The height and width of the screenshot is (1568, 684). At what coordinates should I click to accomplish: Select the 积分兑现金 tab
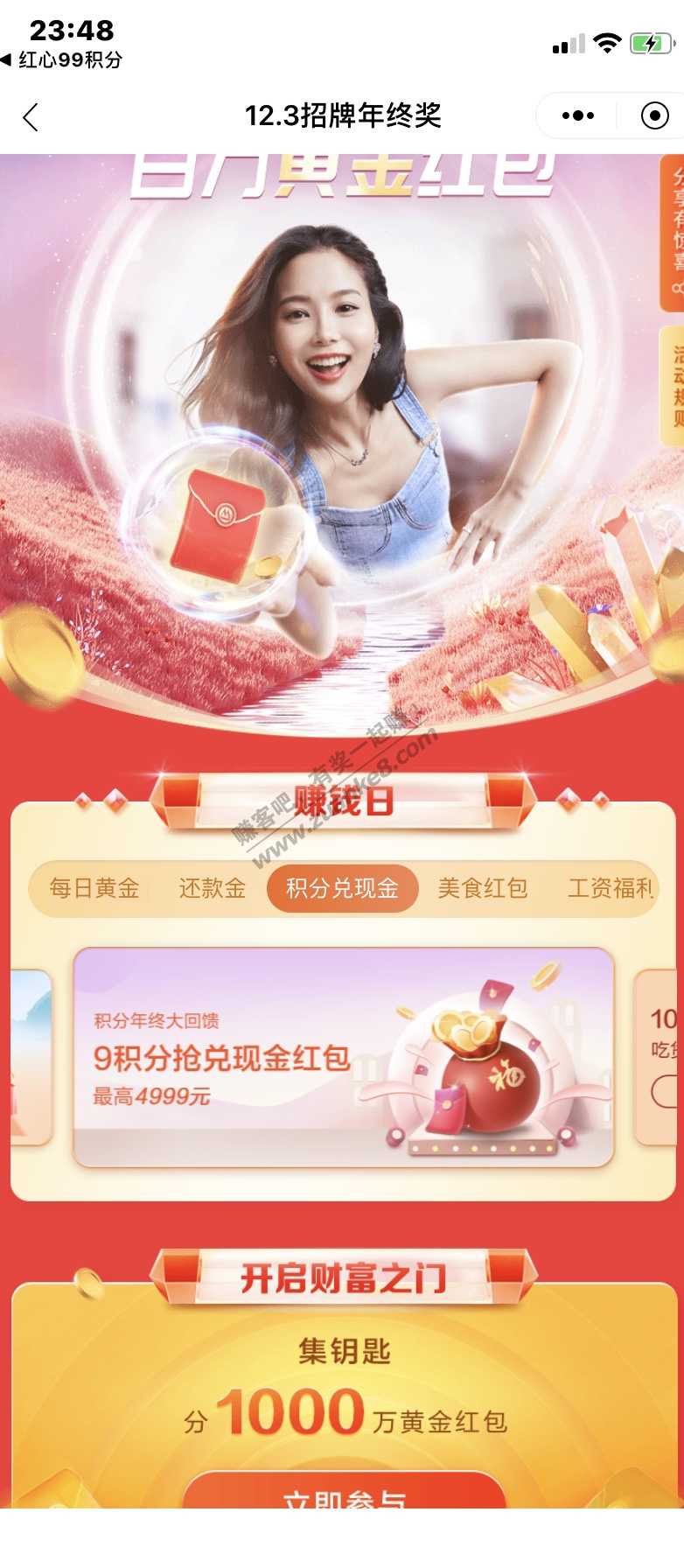coord(342,889)
